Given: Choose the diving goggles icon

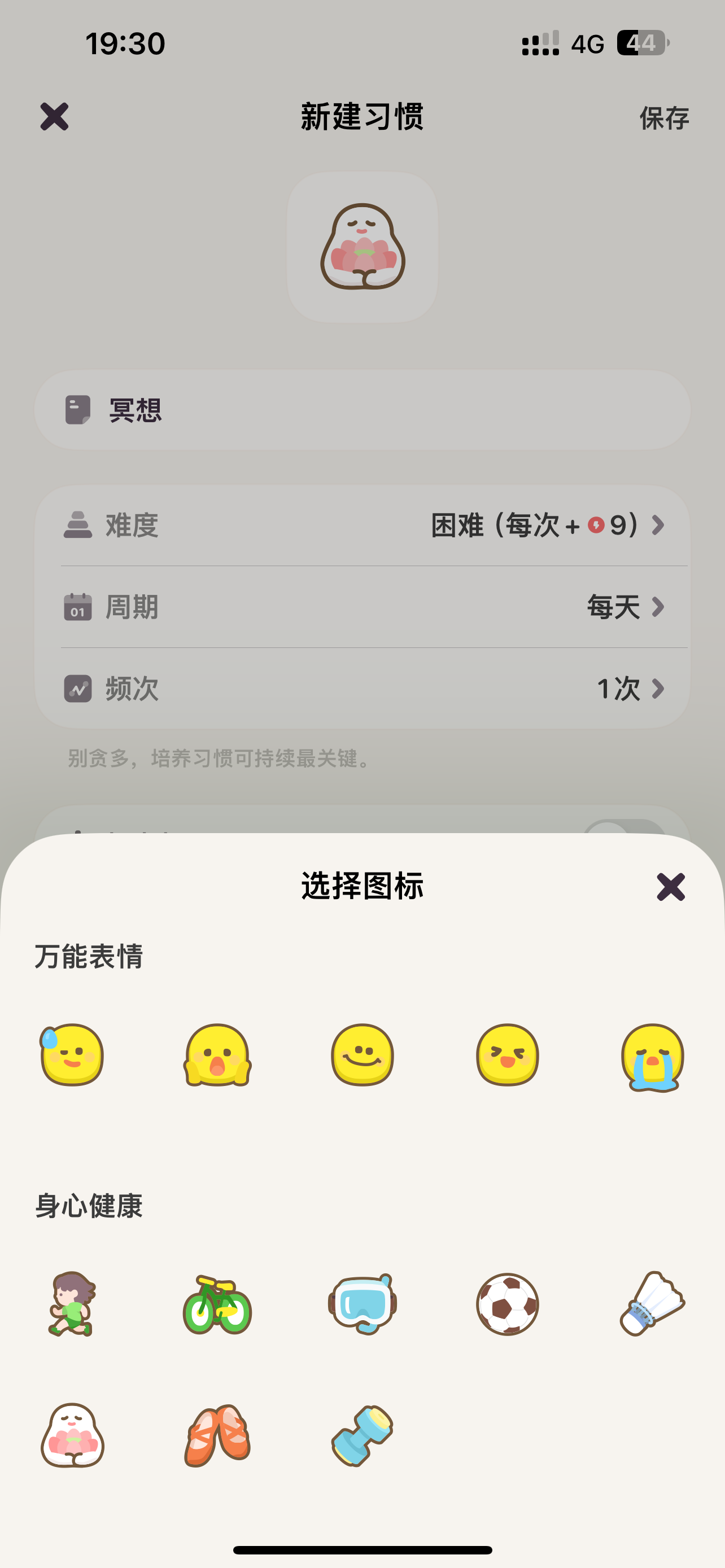Looking at the screenshot, I should (362, 1304).
